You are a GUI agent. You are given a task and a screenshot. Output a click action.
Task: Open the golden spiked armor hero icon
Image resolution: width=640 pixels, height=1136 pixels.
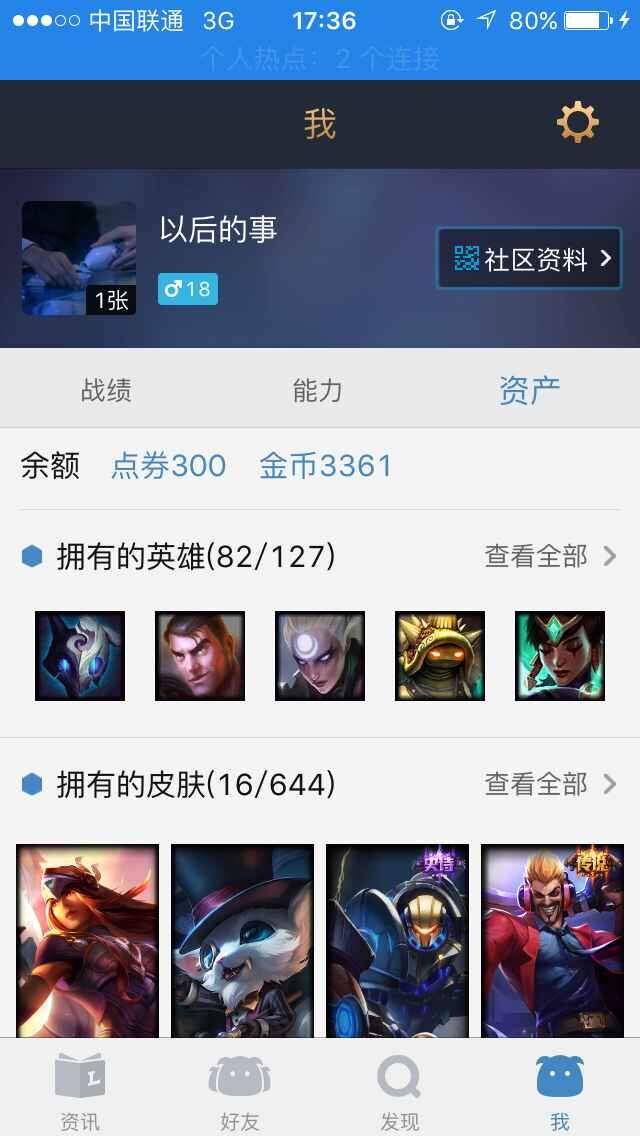[x=440, y=656]
